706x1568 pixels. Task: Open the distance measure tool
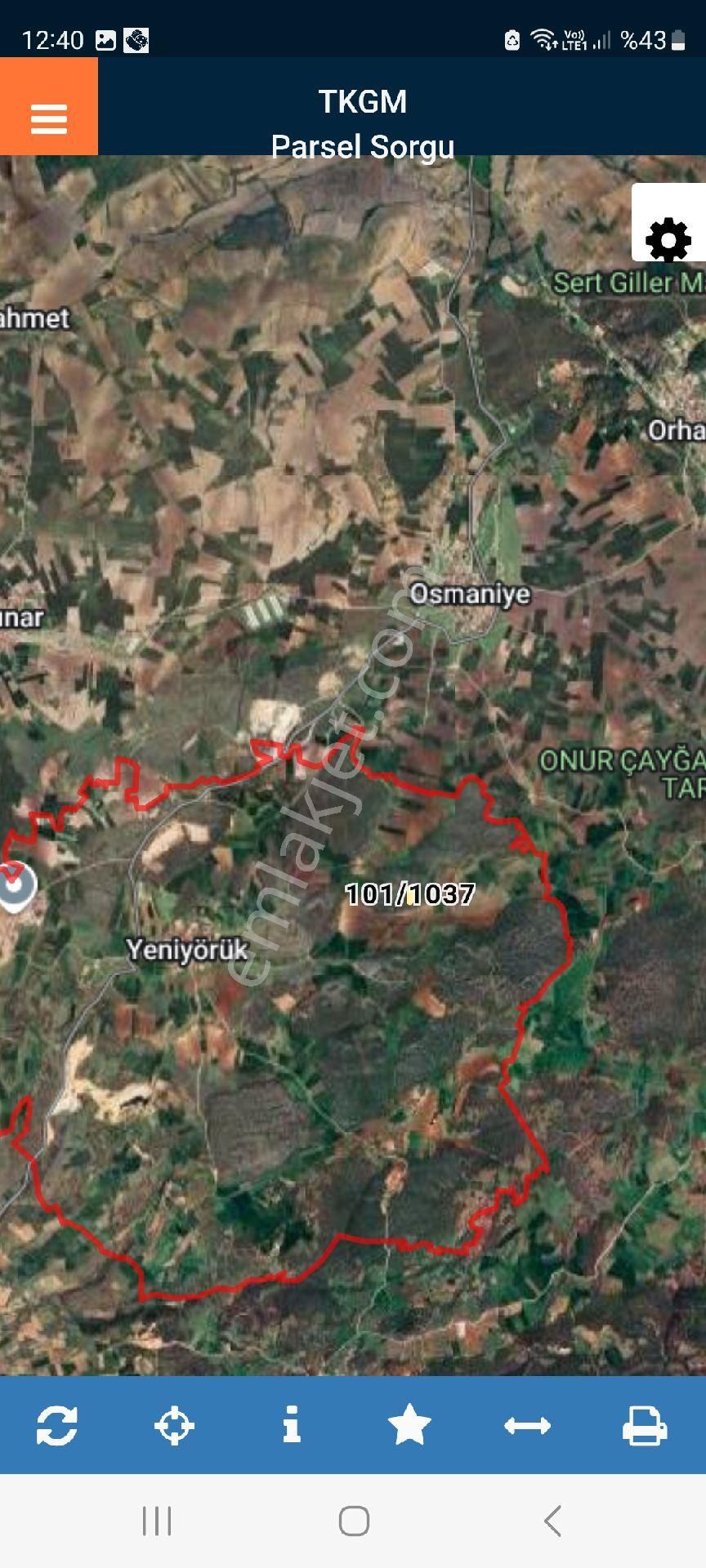click(x=527, y=1426)
